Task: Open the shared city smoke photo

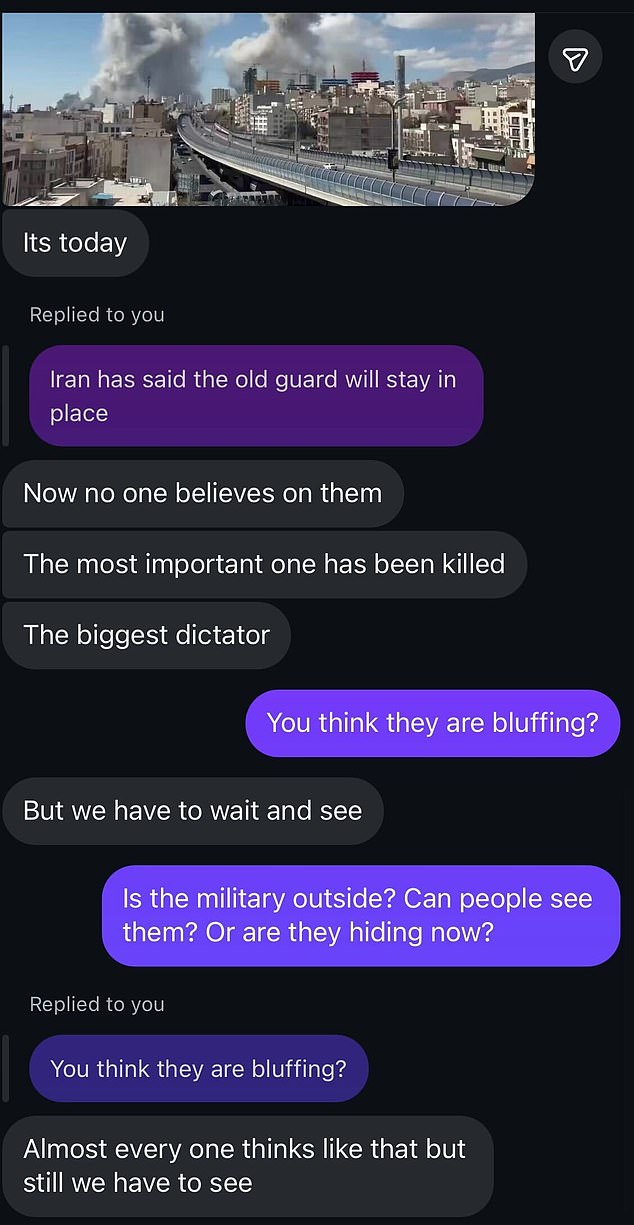Action: click(x=268, y=105)
